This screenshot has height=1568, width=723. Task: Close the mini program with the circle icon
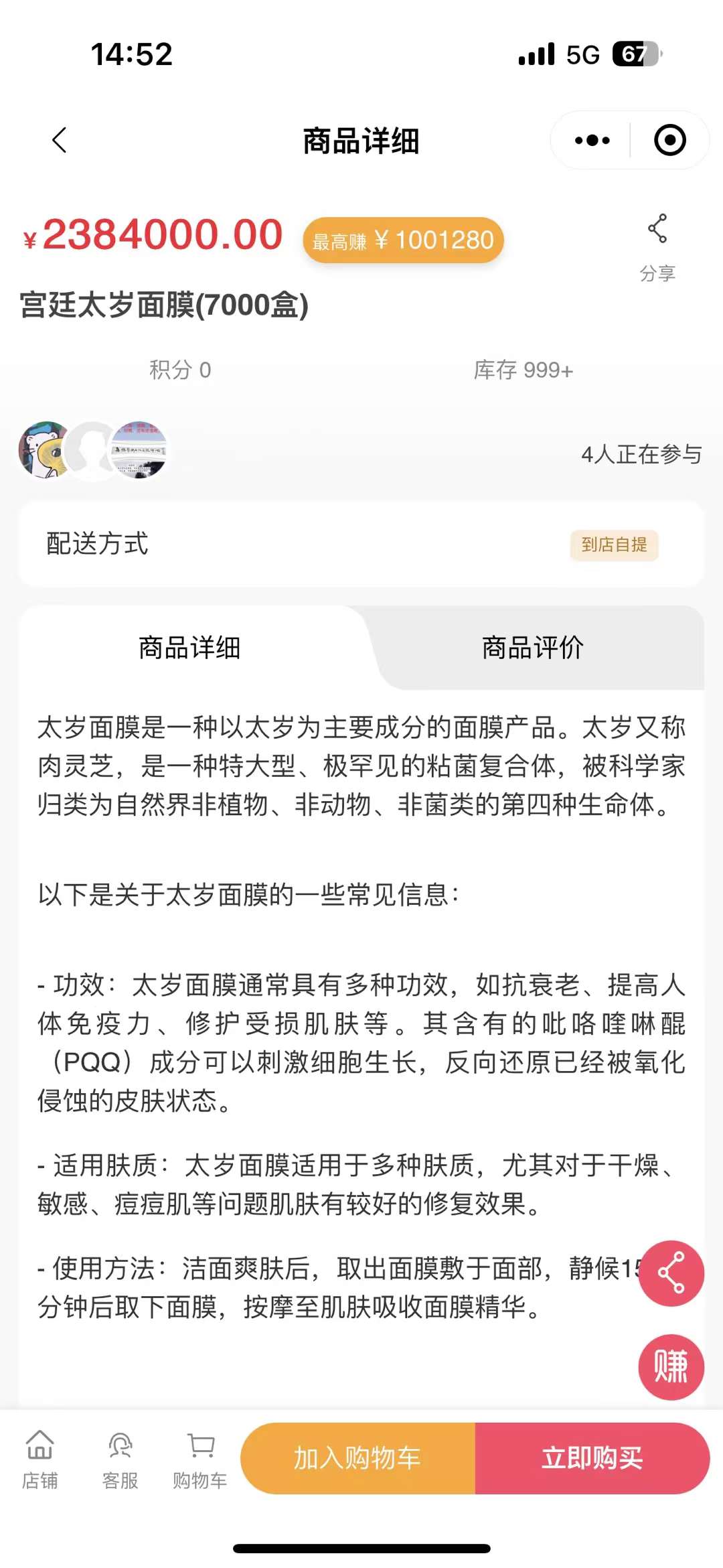[x=669, y=141]
